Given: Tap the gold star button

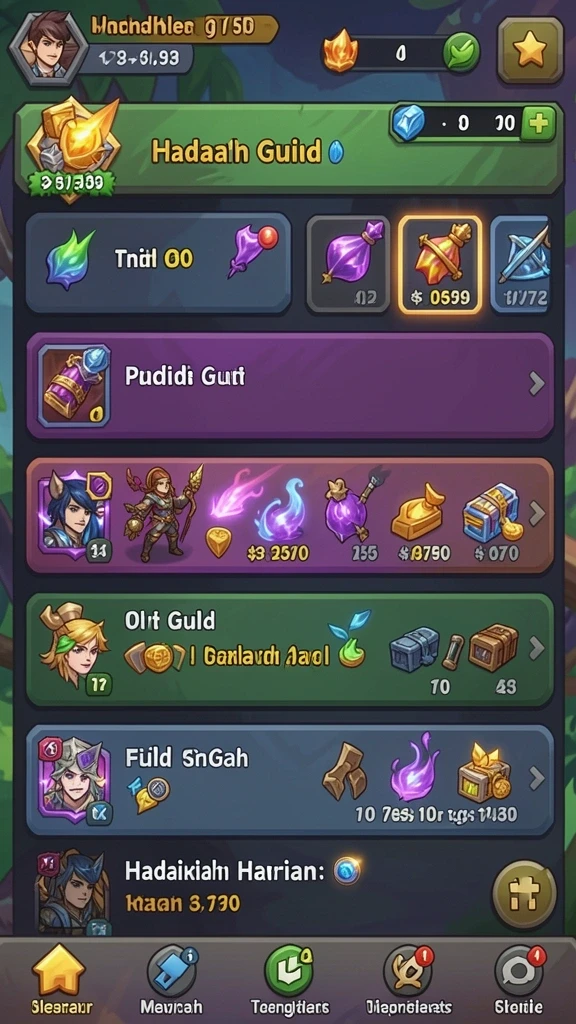Looking at the screenshot, I should click(530, 50).
